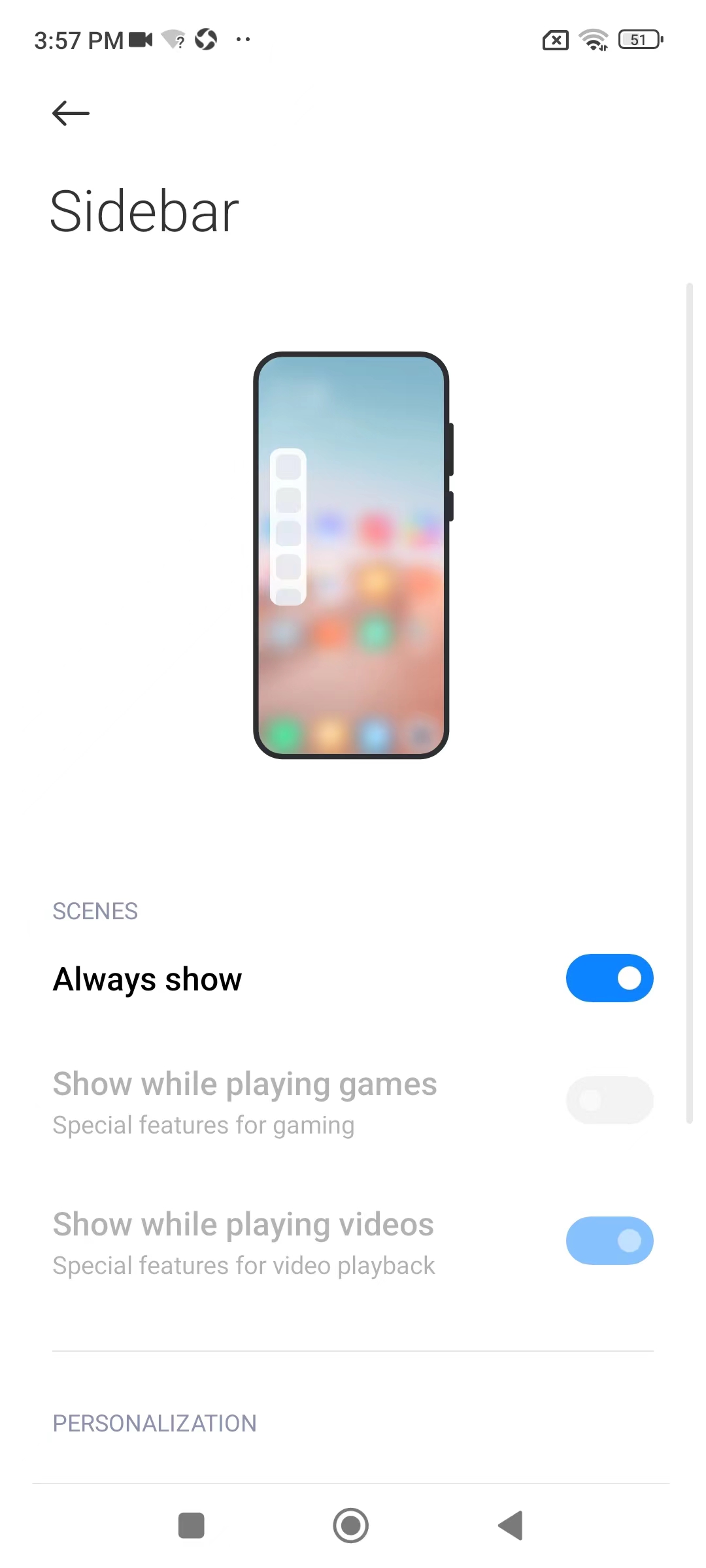
Task: Go to the home screen
Action: pyautogui.click(x=351, y=1526)
